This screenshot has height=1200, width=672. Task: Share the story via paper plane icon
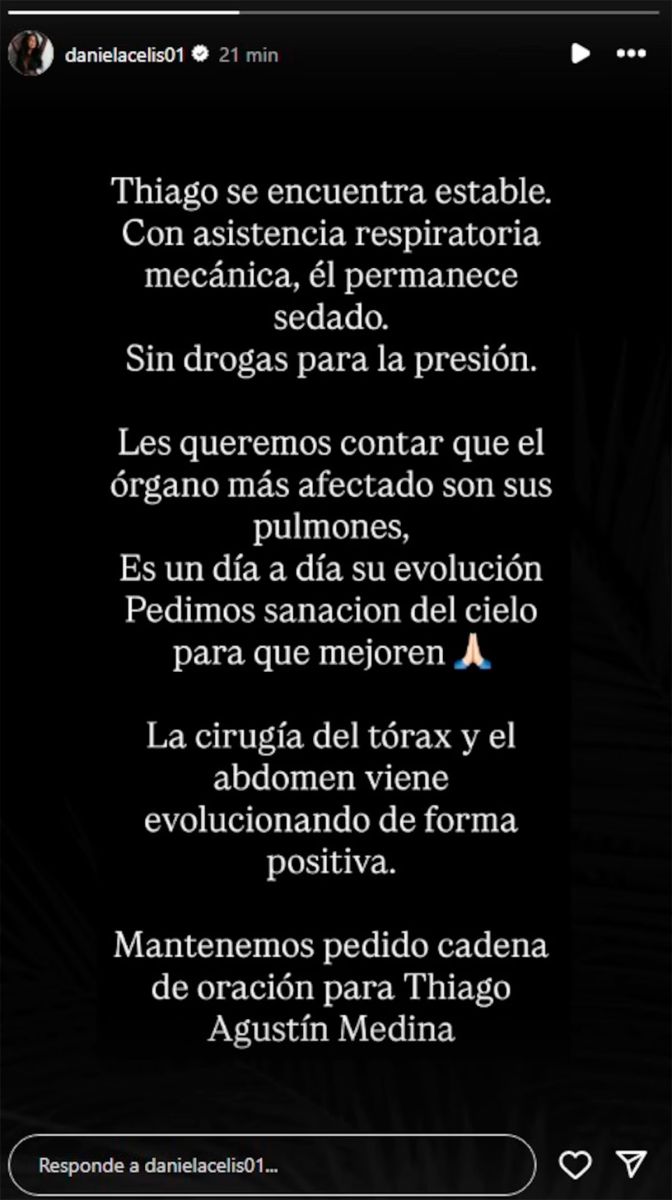(x=630, y=1163)
